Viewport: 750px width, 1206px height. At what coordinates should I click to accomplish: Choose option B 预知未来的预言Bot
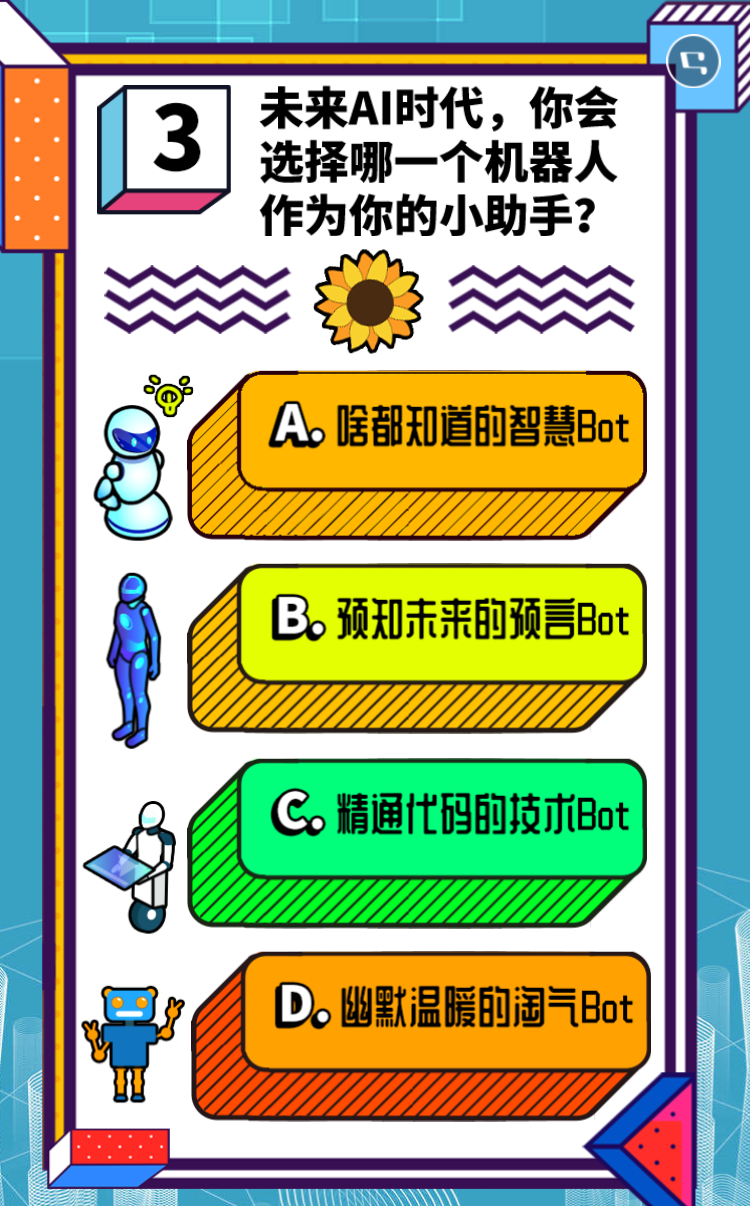tap(443, 621)
